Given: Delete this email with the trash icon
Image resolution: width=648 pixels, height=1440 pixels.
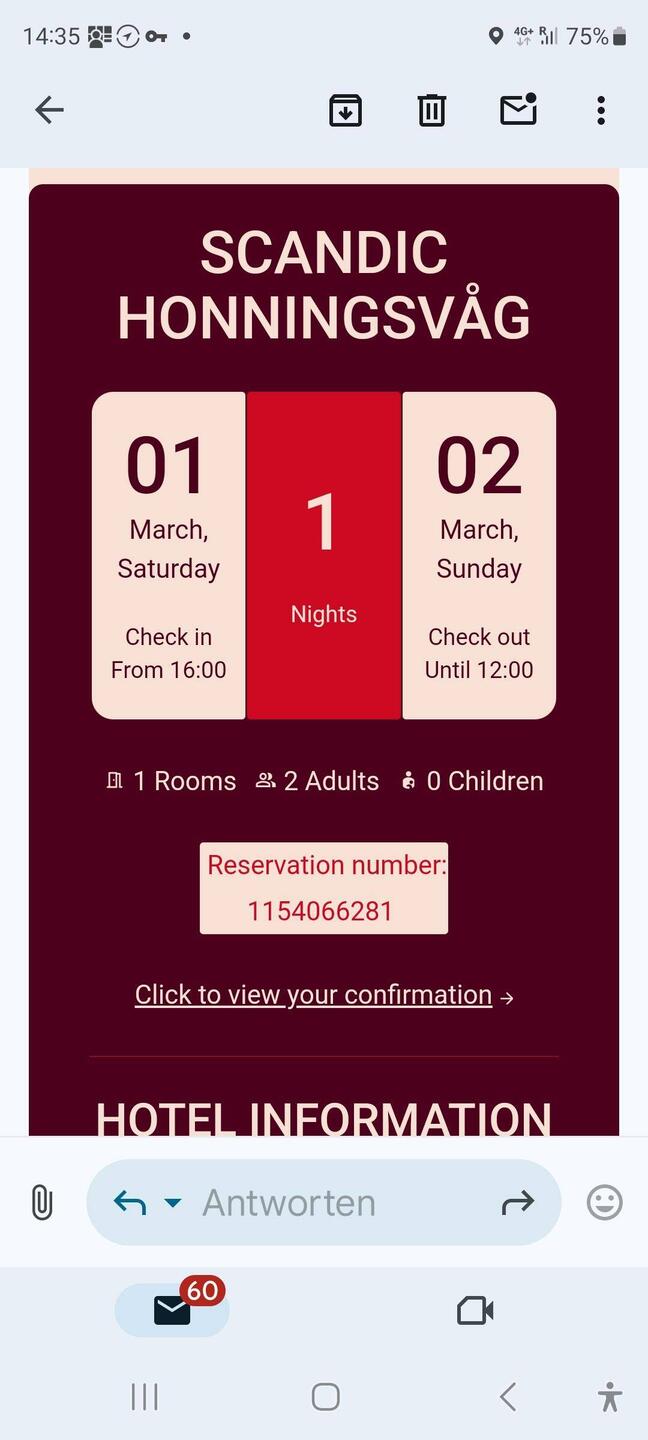Looking at the screenshot, I should click(x=431, y=110).
